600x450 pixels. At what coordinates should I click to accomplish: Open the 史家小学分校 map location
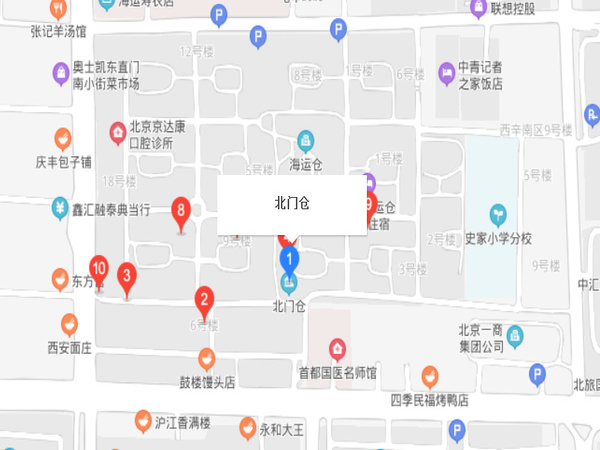(x=497, y=214)
